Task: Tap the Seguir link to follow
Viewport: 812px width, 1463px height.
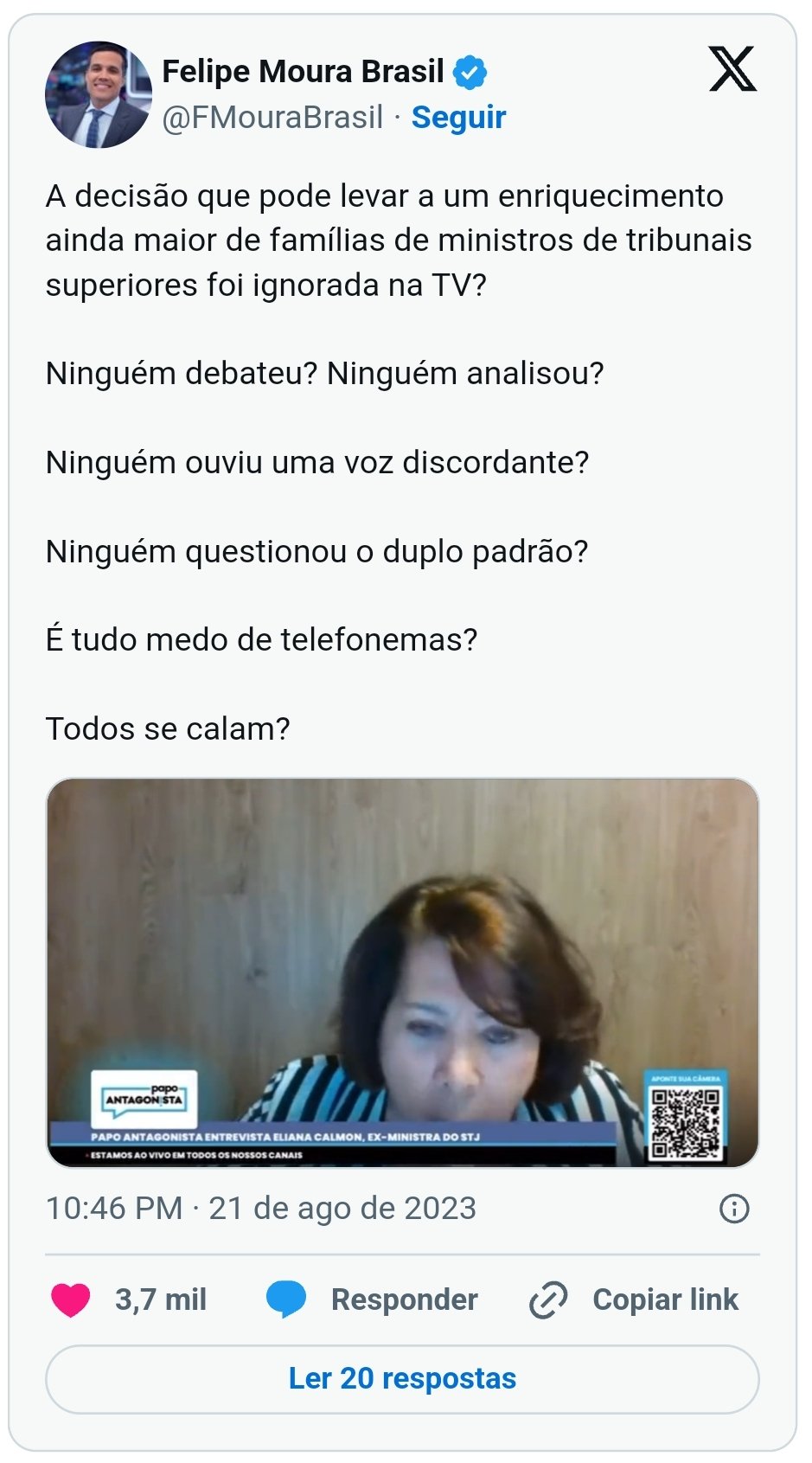Action: (x=458, y=118)
